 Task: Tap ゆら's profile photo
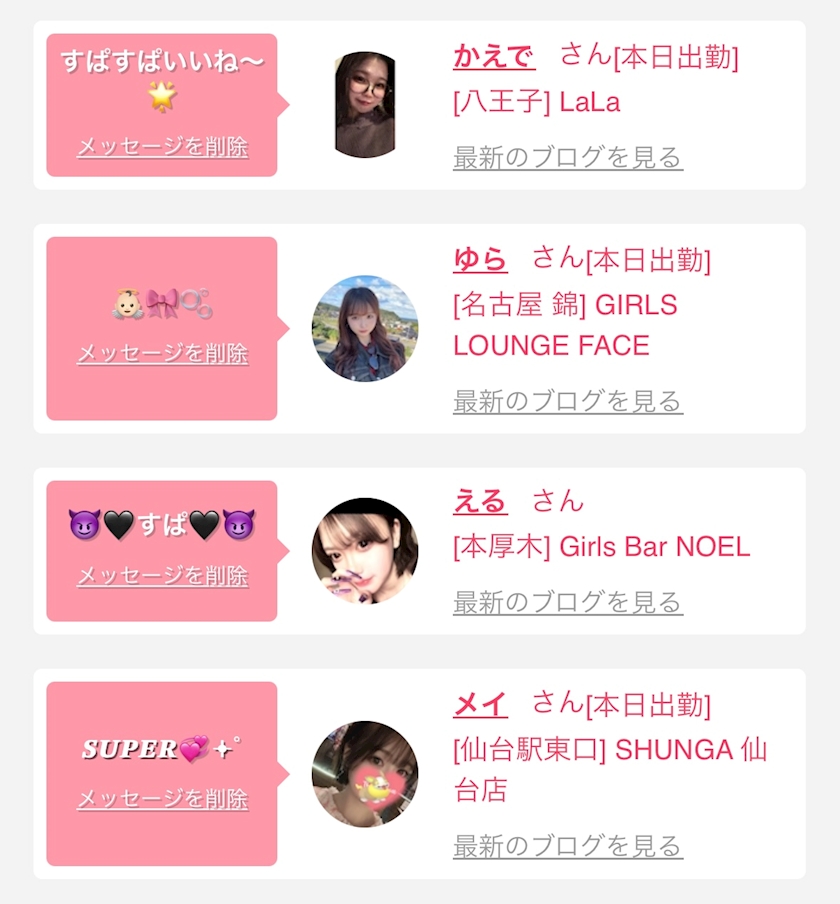[x=365, y=328]
